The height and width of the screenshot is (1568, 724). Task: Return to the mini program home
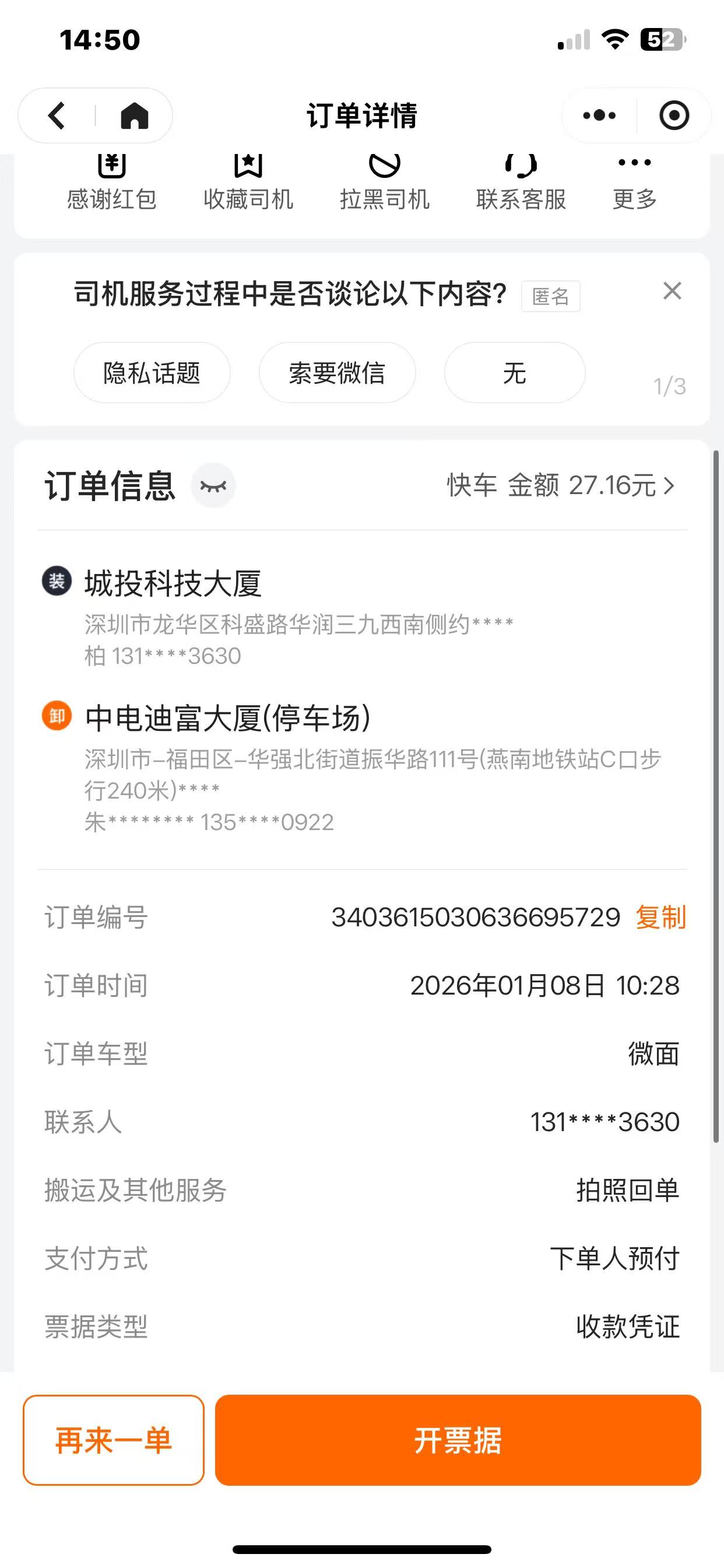tap(135, 116)
